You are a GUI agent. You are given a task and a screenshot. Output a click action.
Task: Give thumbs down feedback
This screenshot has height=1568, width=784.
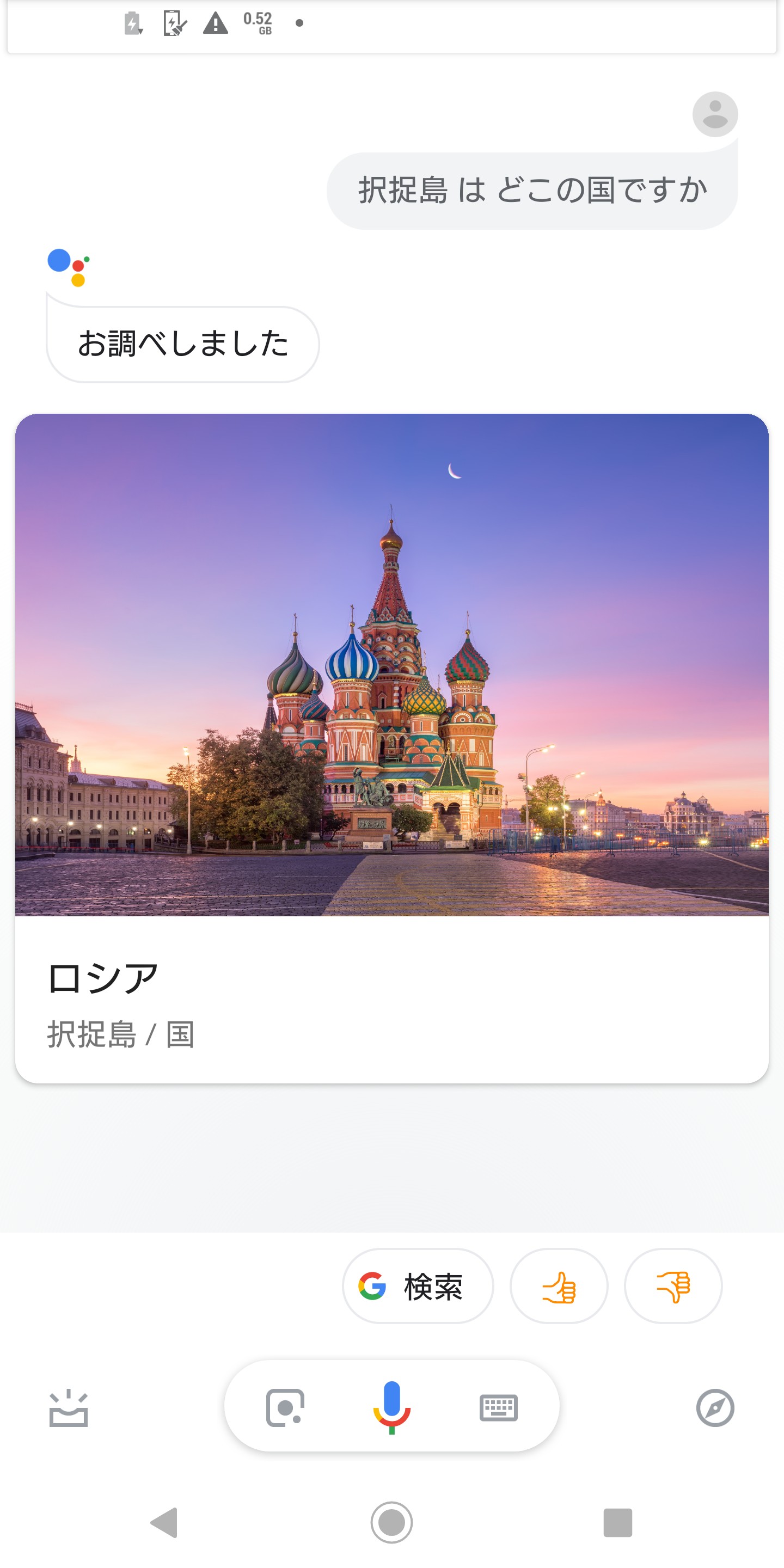pos(673,1286)
